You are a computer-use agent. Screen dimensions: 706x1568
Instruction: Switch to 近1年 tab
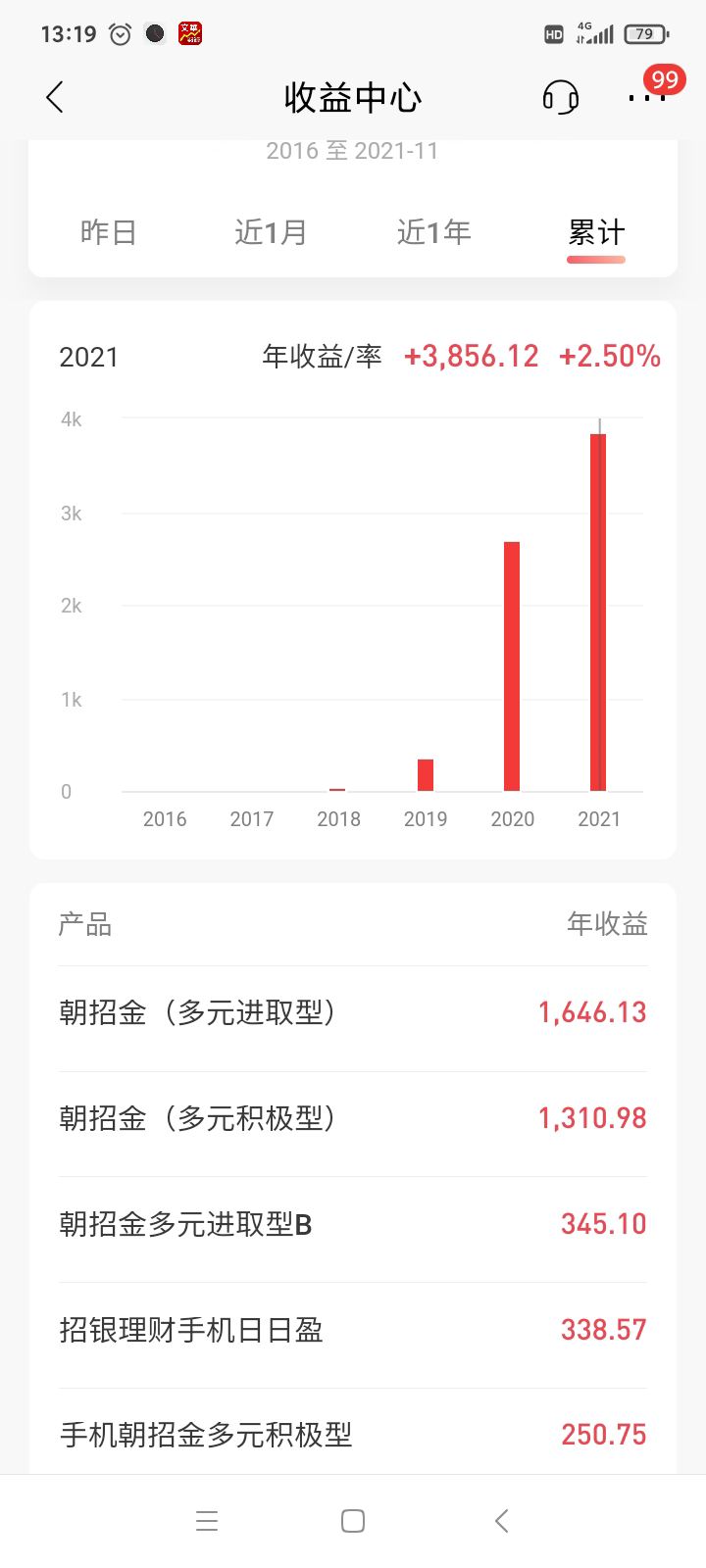(x=433, y=232)
